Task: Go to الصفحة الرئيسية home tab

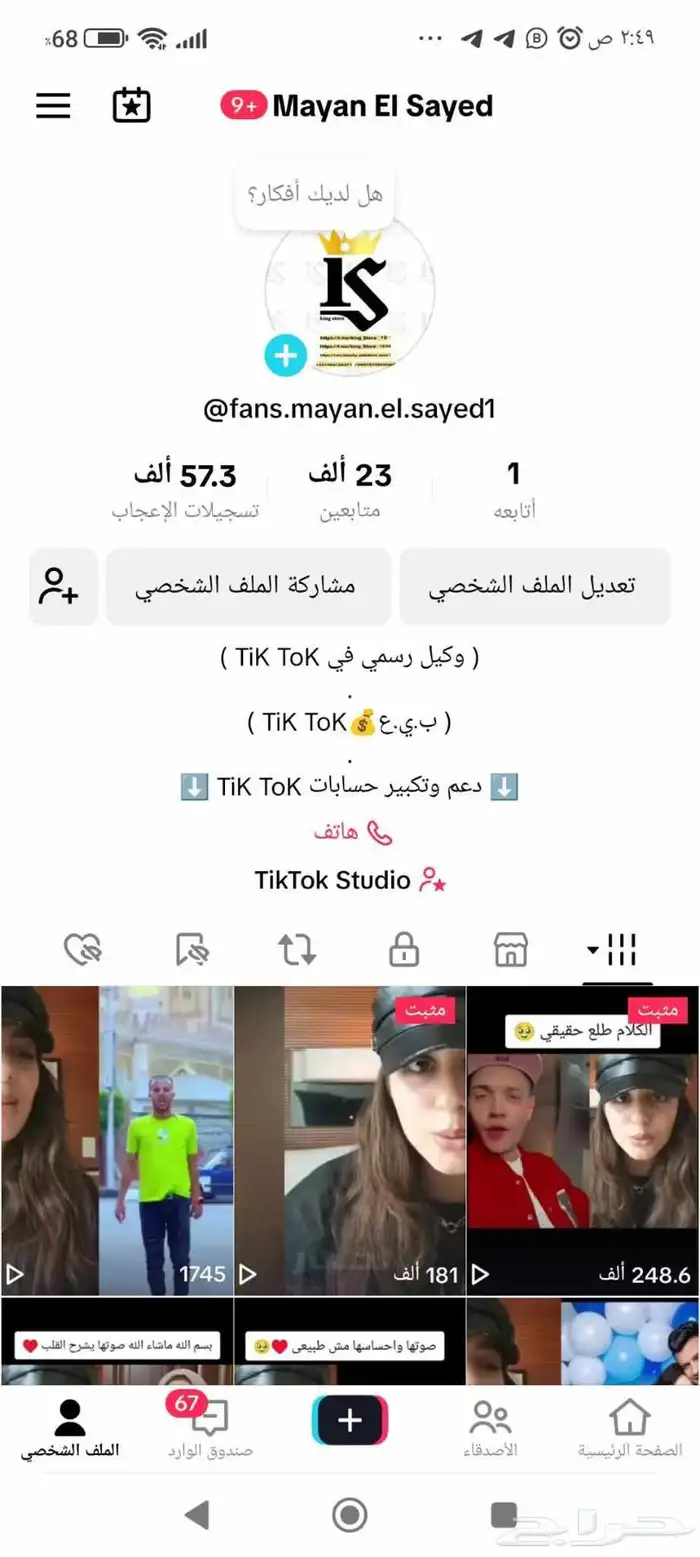Action: (630, 1428)
